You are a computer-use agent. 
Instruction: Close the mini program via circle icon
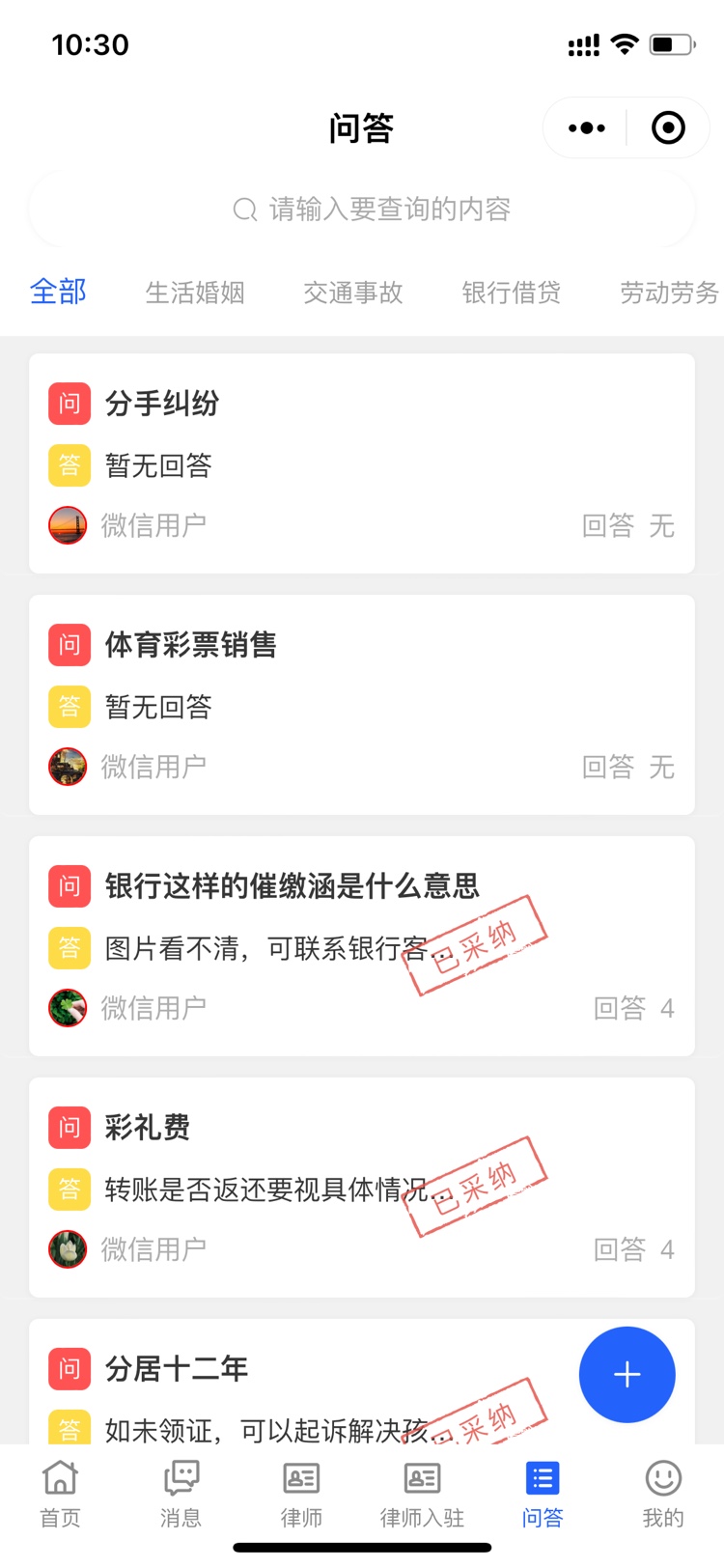point(668,127)
